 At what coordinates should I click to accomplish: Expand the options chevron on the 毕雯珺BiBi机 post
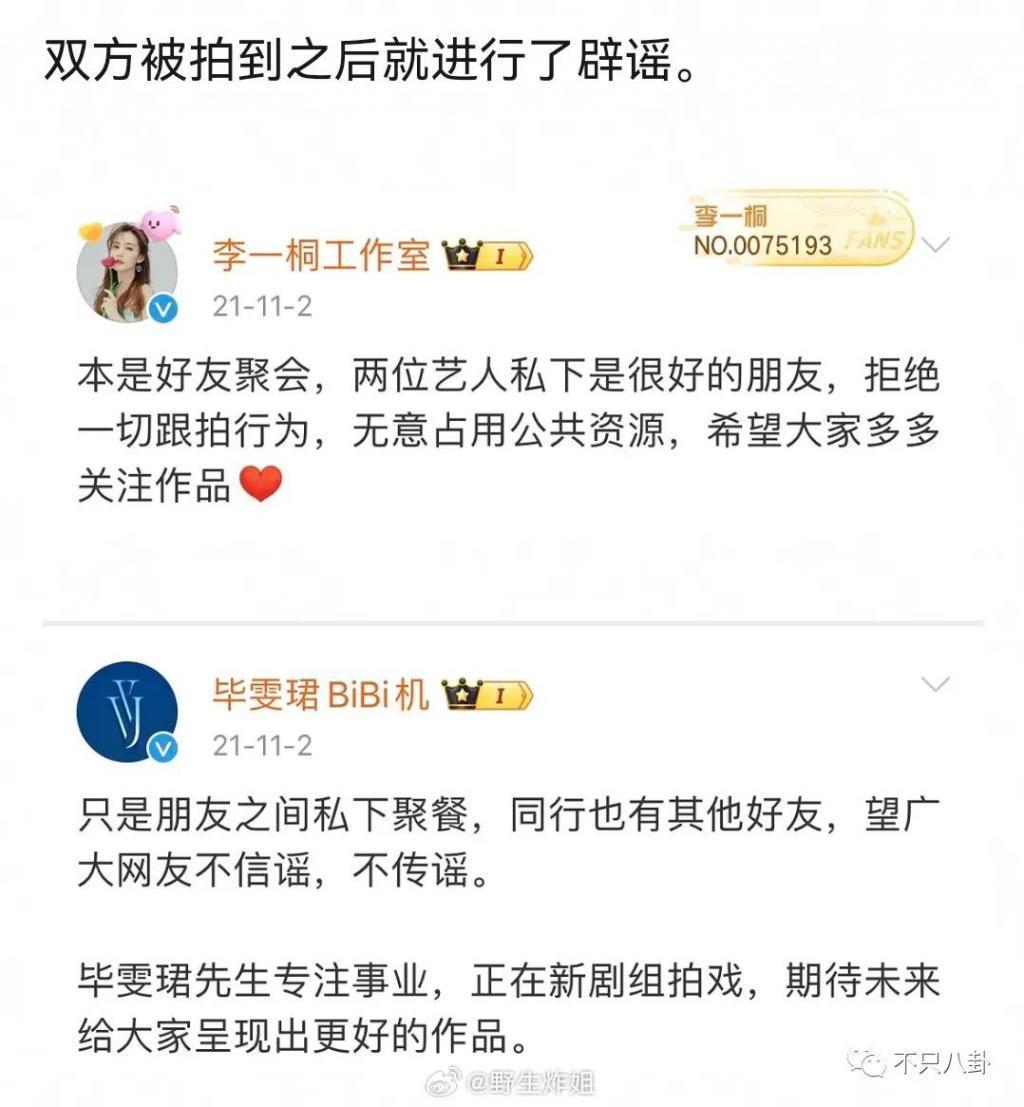(938, 686)
